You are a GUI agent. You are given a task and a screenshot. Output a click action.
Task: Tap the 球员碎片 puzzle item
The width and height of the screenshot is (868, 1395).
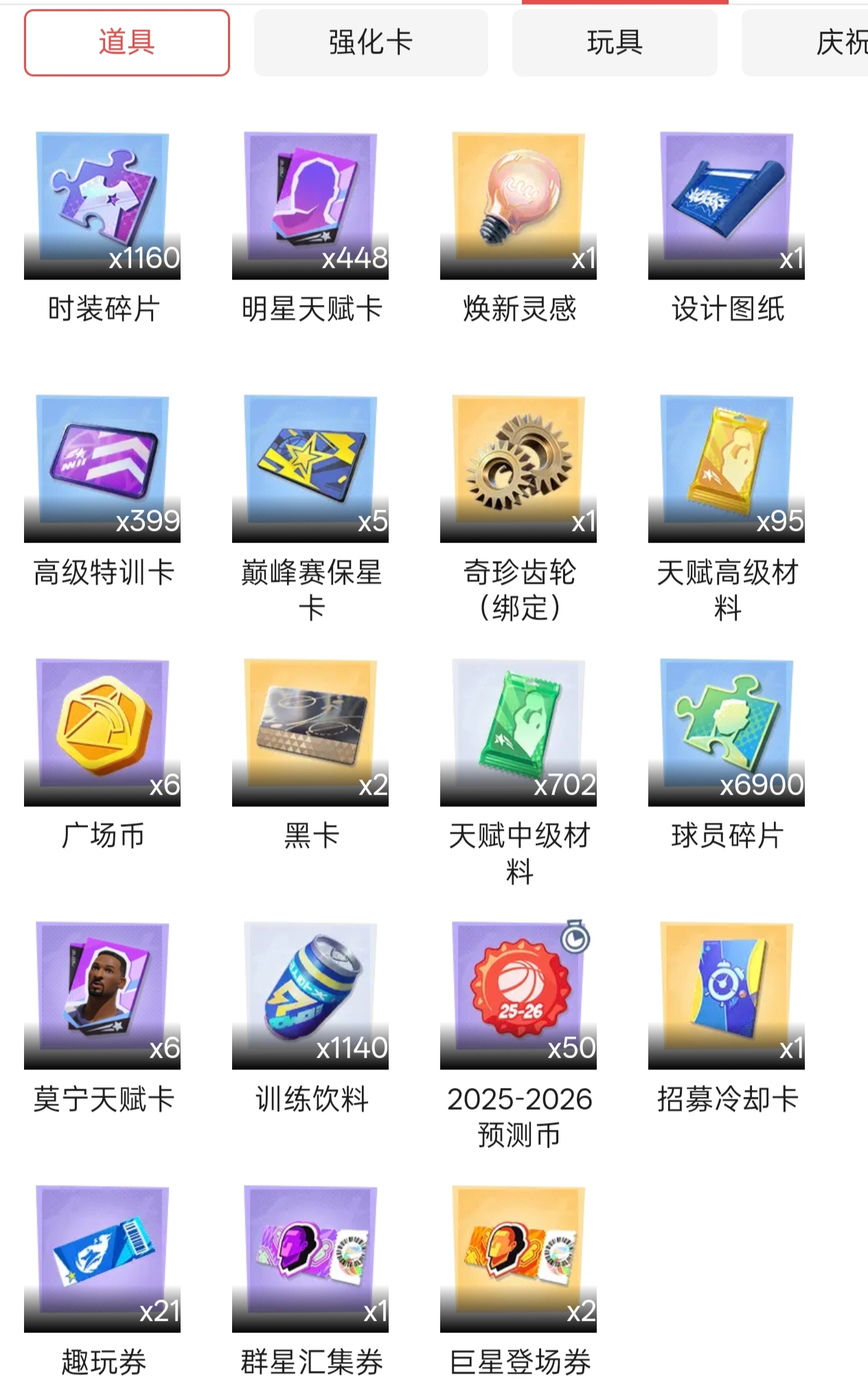point(727,732)
